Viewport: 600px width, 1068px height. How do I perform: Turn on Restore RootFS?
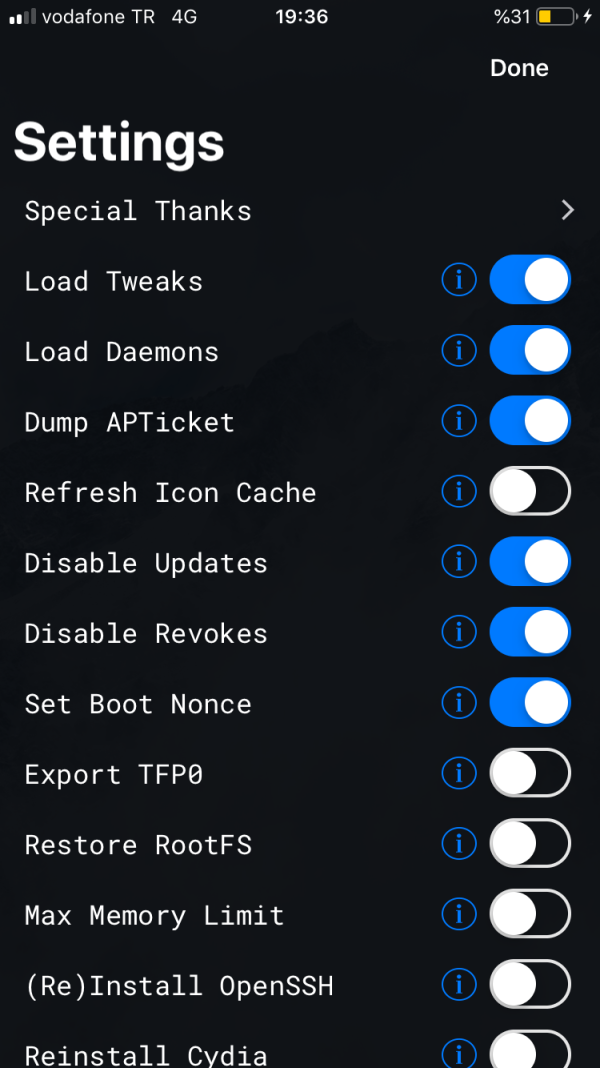[529, 845]
